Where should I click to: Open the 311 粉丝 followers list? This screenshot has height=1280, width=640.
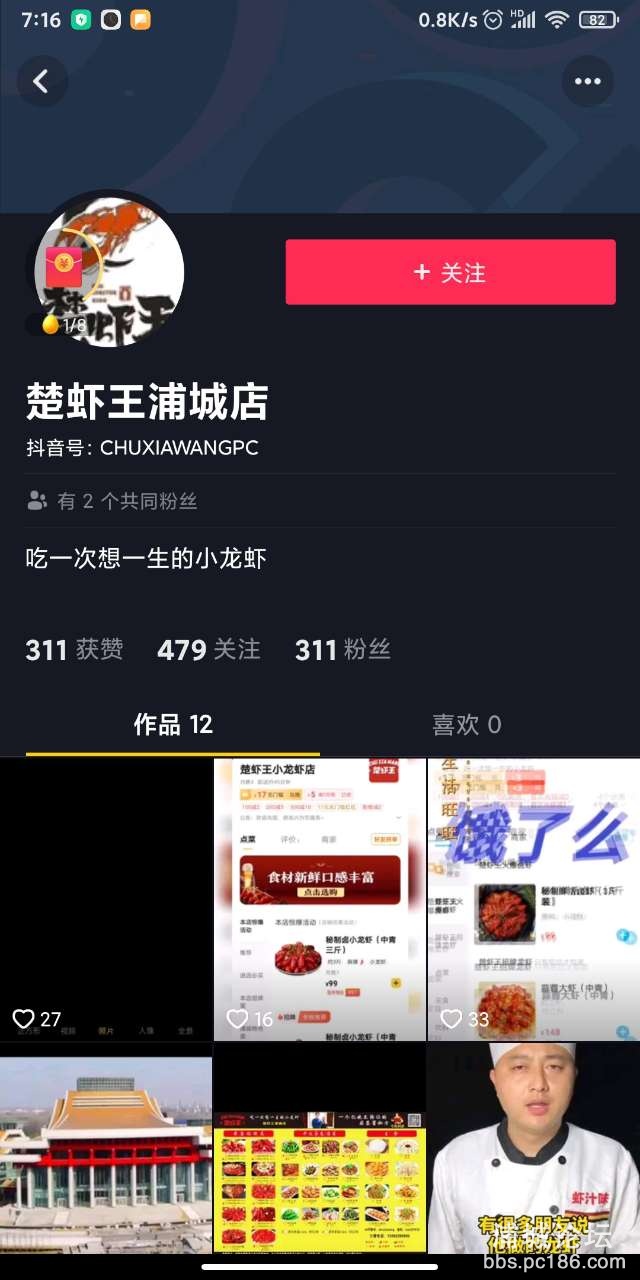pos(342,650)
